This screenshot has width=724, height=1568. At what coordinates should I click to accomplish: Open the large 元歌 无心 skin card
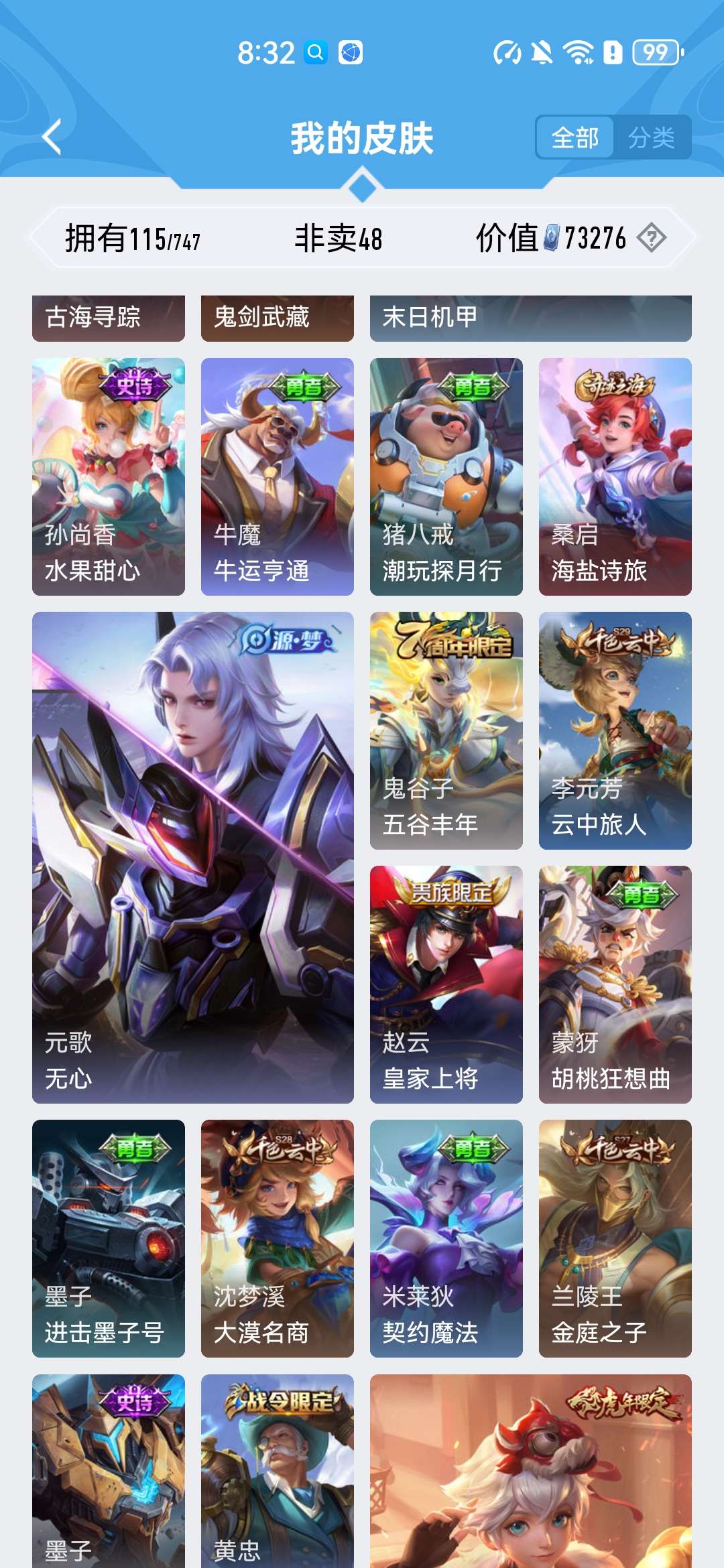click(193, 858)
